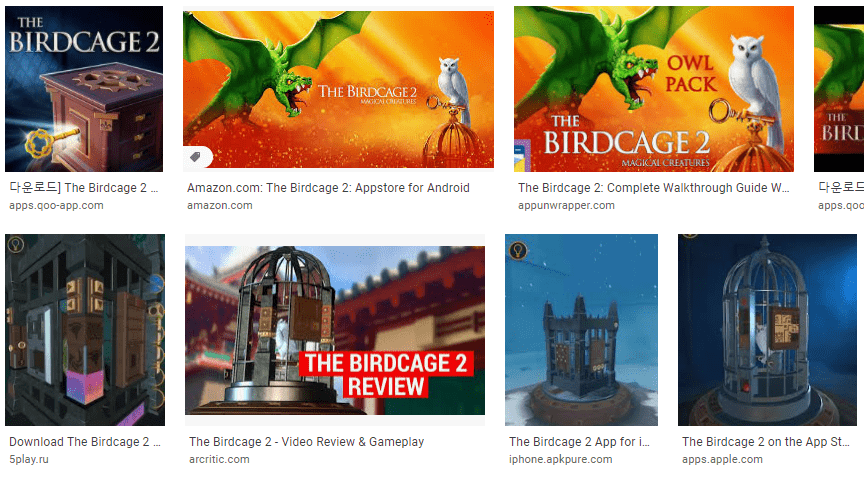
Task: Open the apps.qoo-app.com Birdcage 2 image result
Action: (x=84, y=89)
